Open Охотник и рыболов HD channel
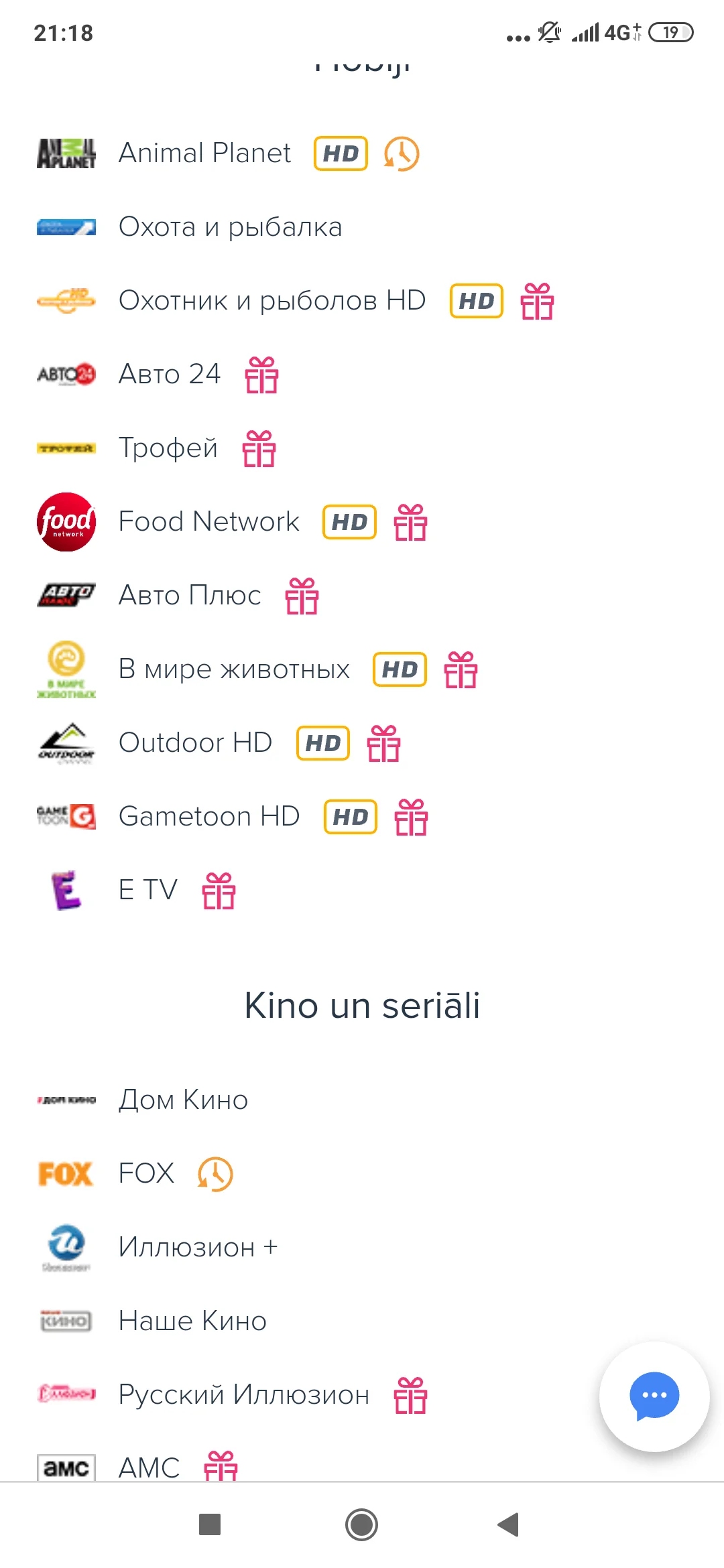 (x=271, y=301)
